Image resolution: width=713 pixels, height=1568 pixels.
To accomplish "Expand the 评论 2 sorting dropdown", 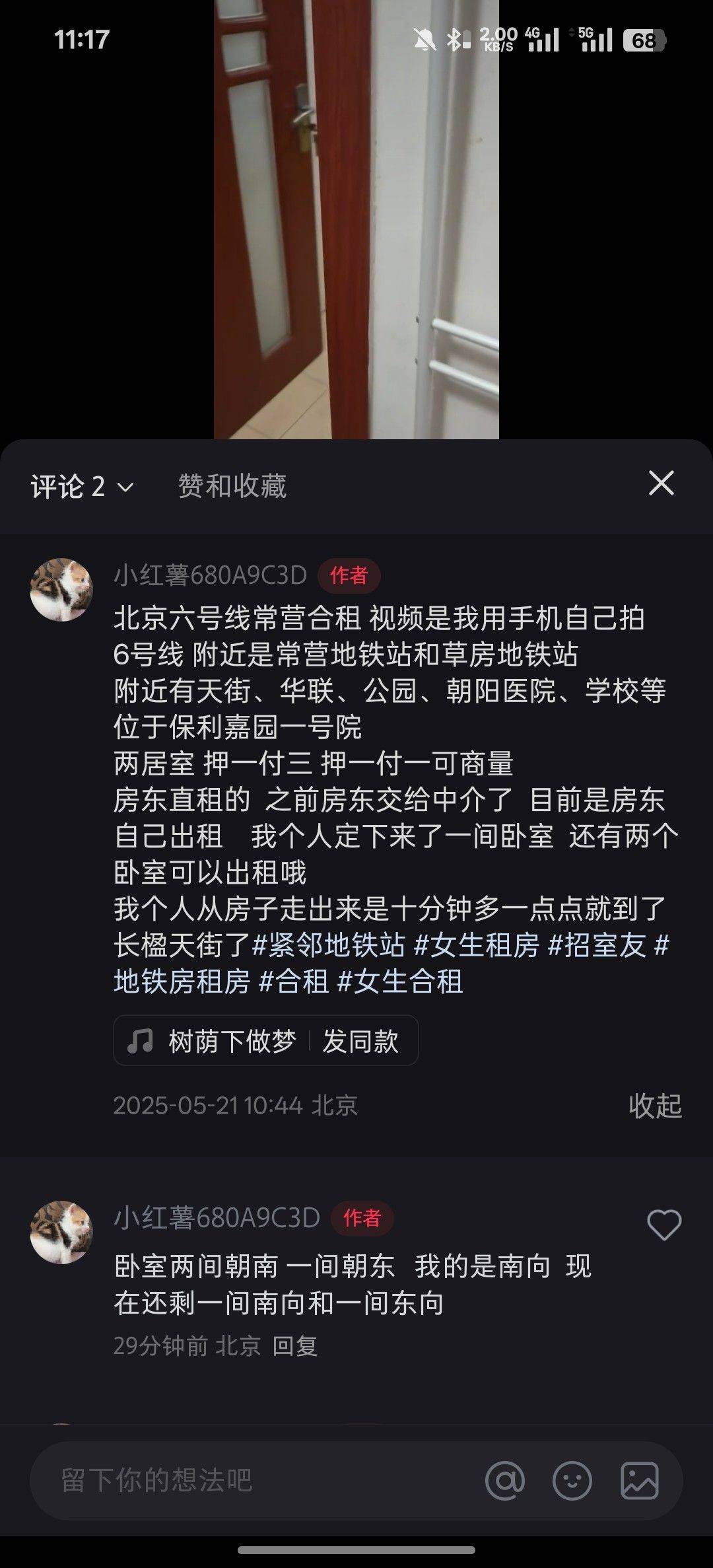I will click(83, 487).
